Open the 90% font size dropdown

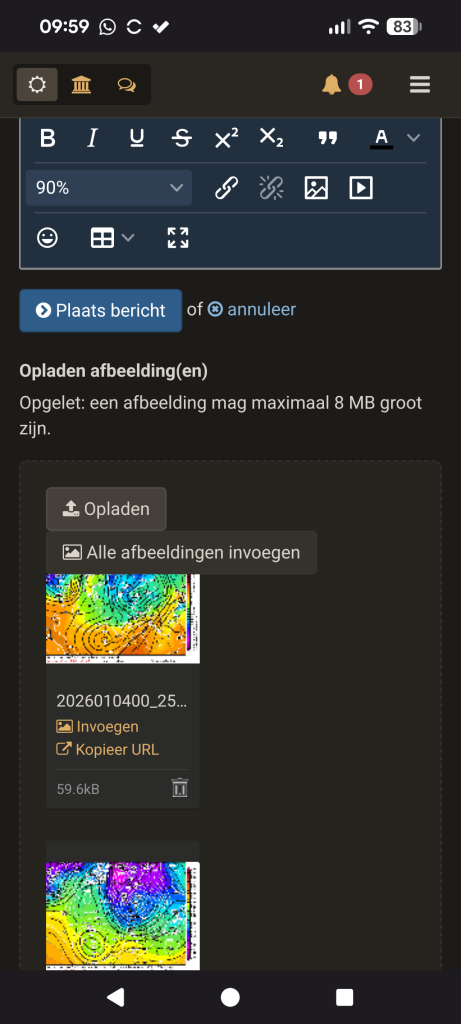point(109,188)
